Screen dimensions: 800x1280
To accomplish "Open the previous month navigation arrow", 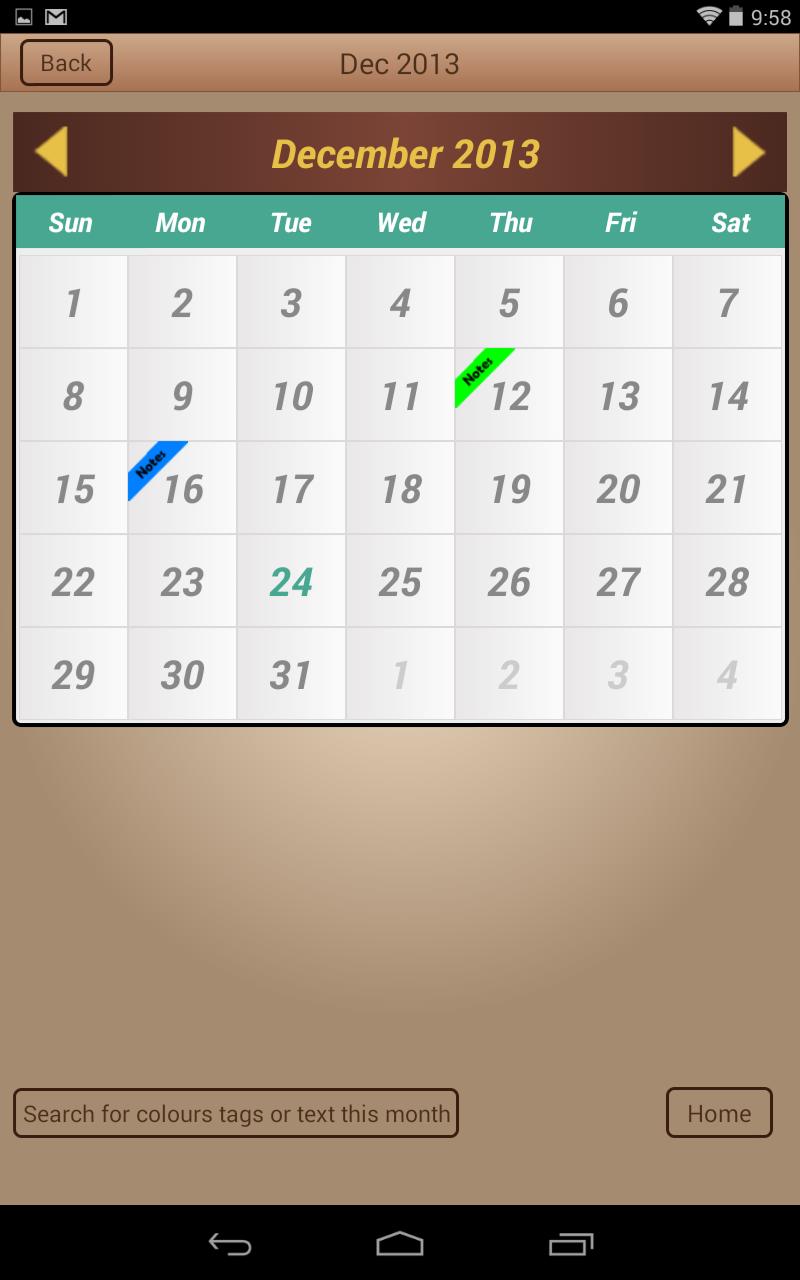I will click(50, 152).
